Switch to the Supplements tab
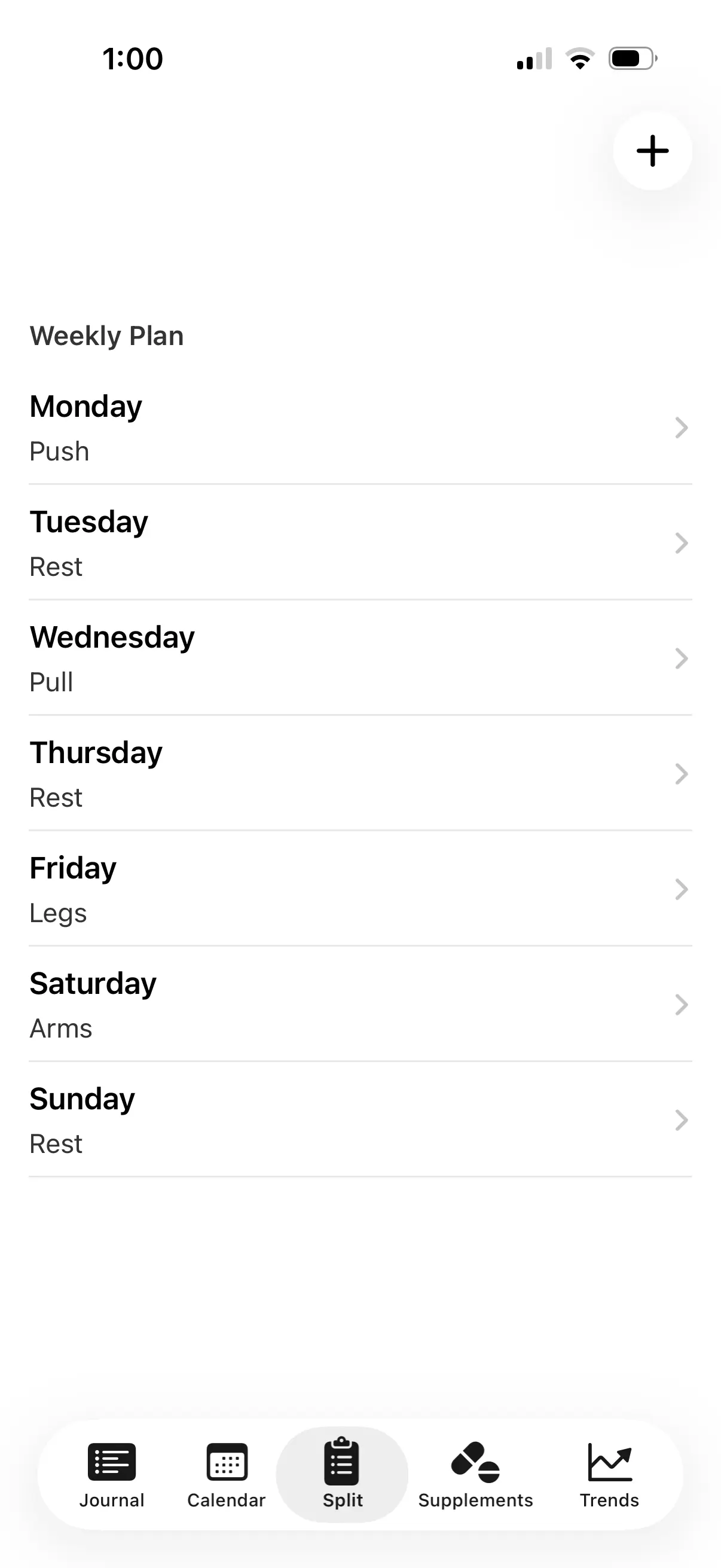 (x=475, y=1474)
